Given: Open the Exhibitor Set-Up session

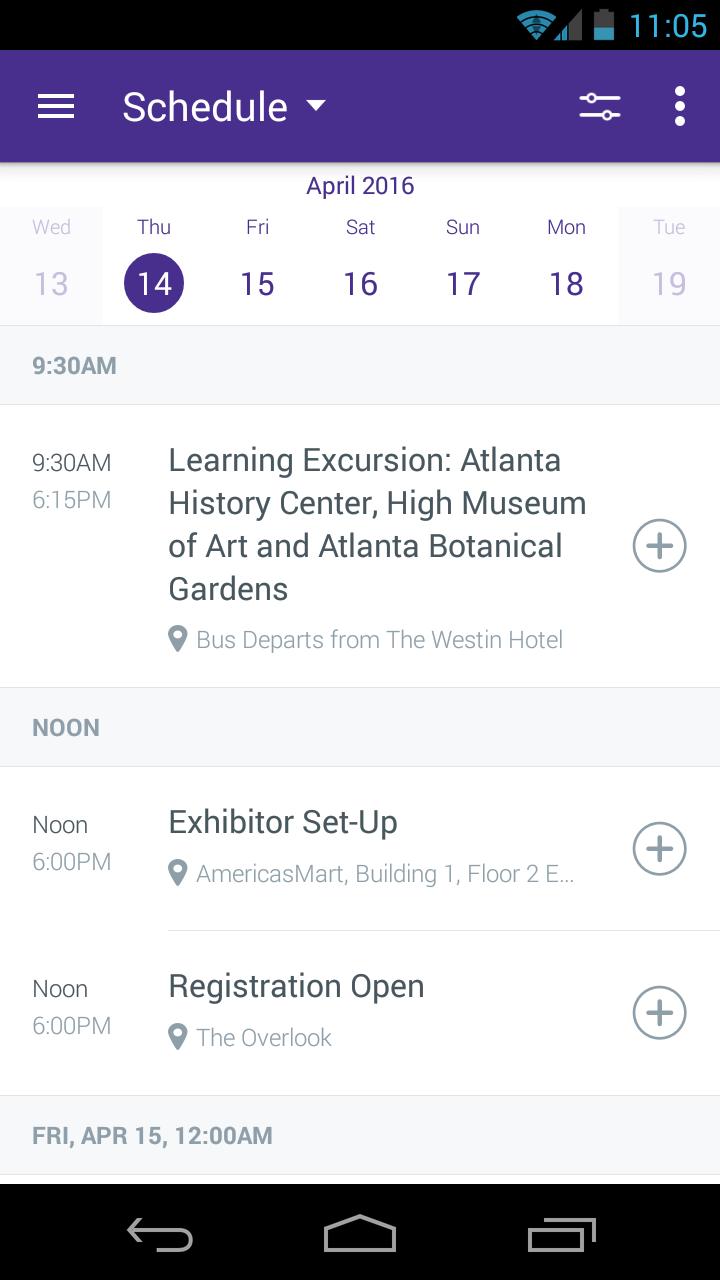Looking at the screenshot, I should click(x=370, y=846).
